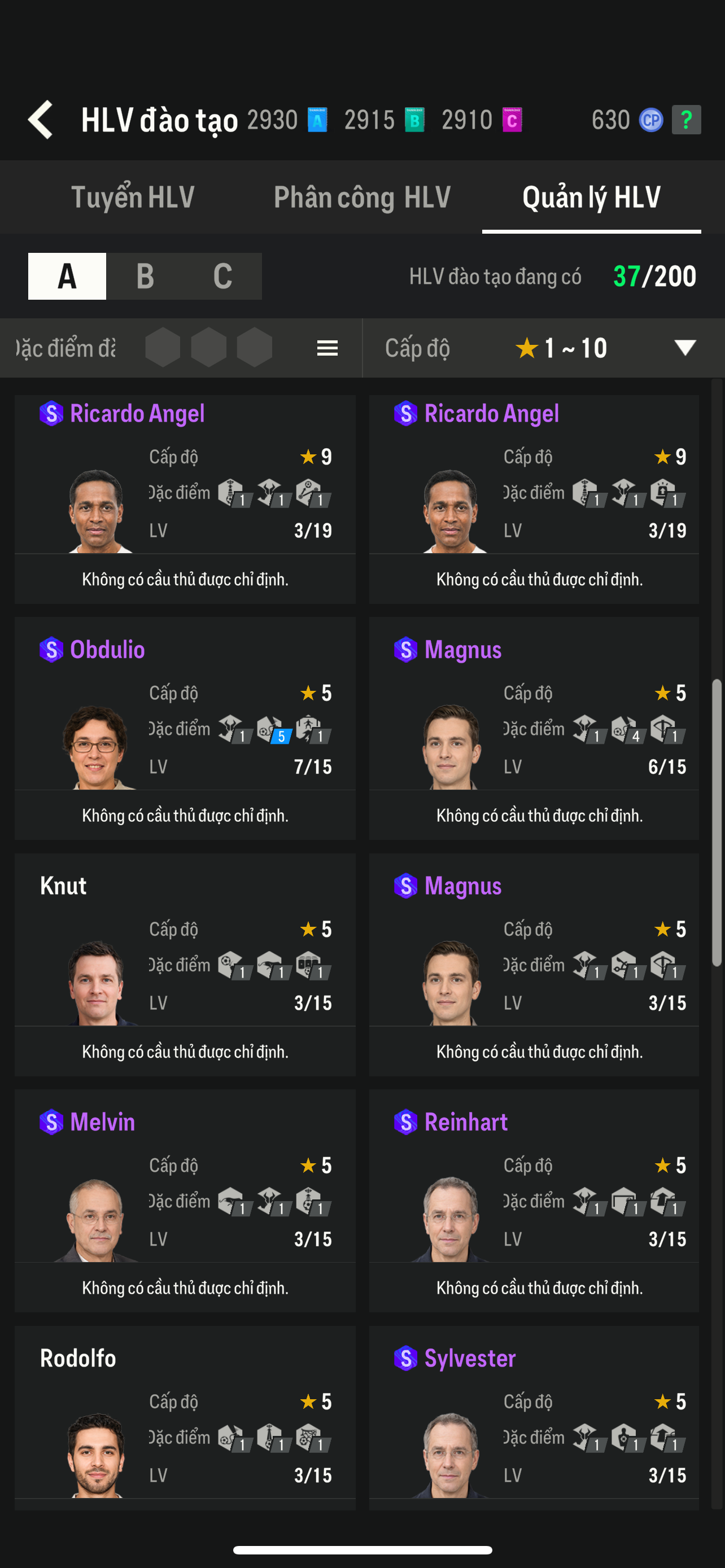The height and width of the screenshot is (1568, 725).
Task: Switch to the Tuyển HLV tab
Action: 133,197
